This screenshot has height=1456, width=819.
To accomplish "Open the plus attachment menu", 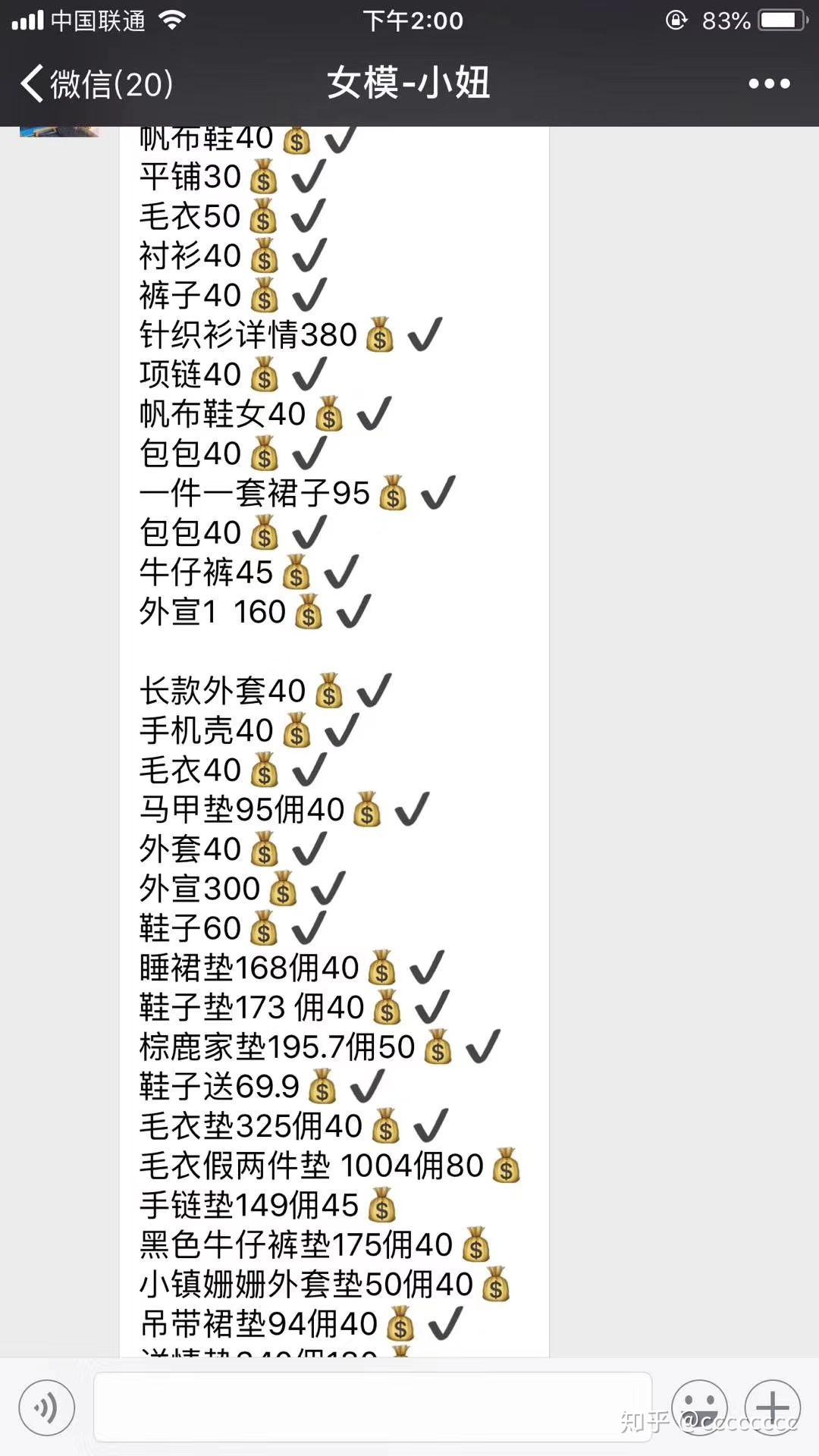I will coord(773,1408).
